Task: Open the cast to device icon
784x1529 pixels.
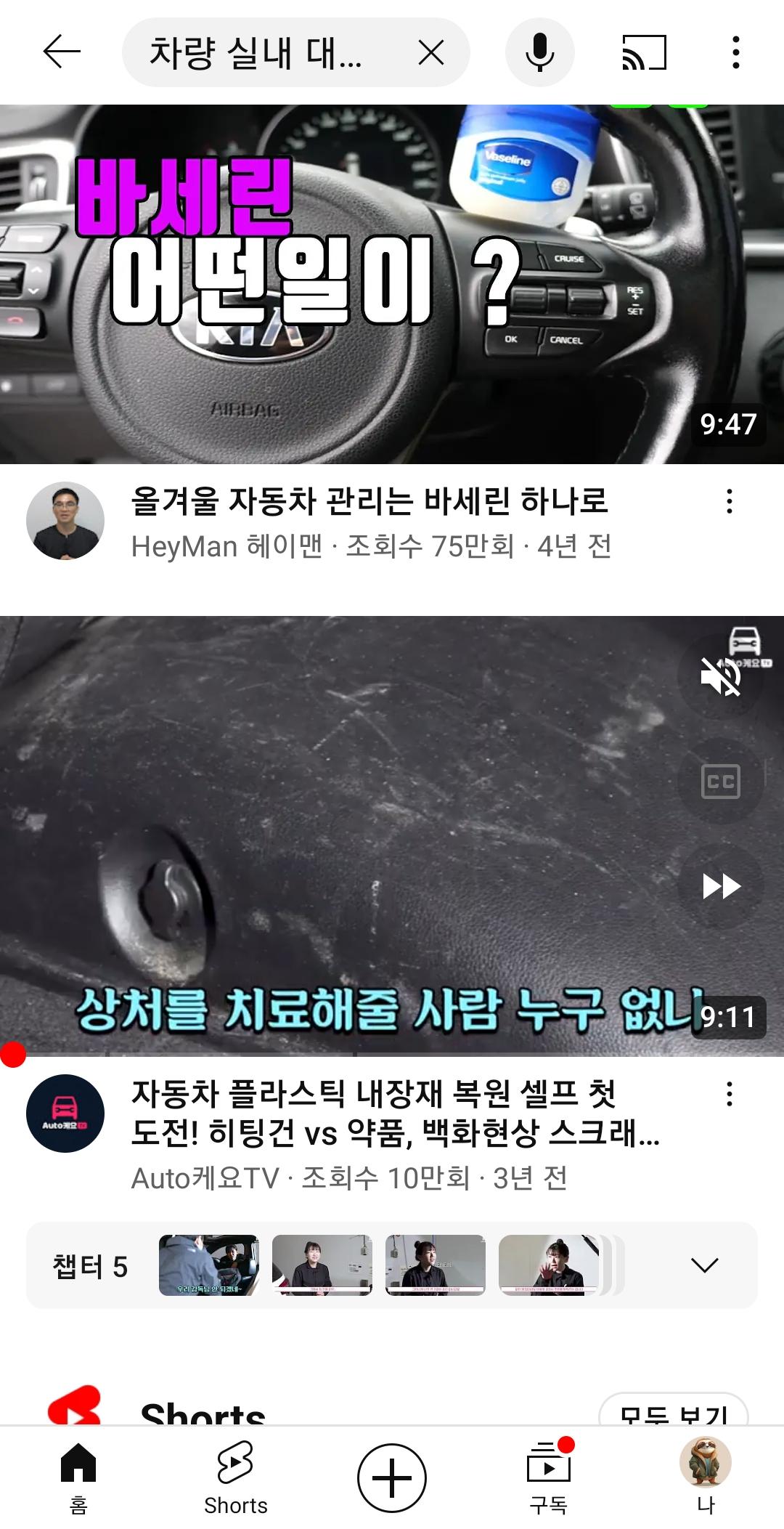Action: point(644,52)
